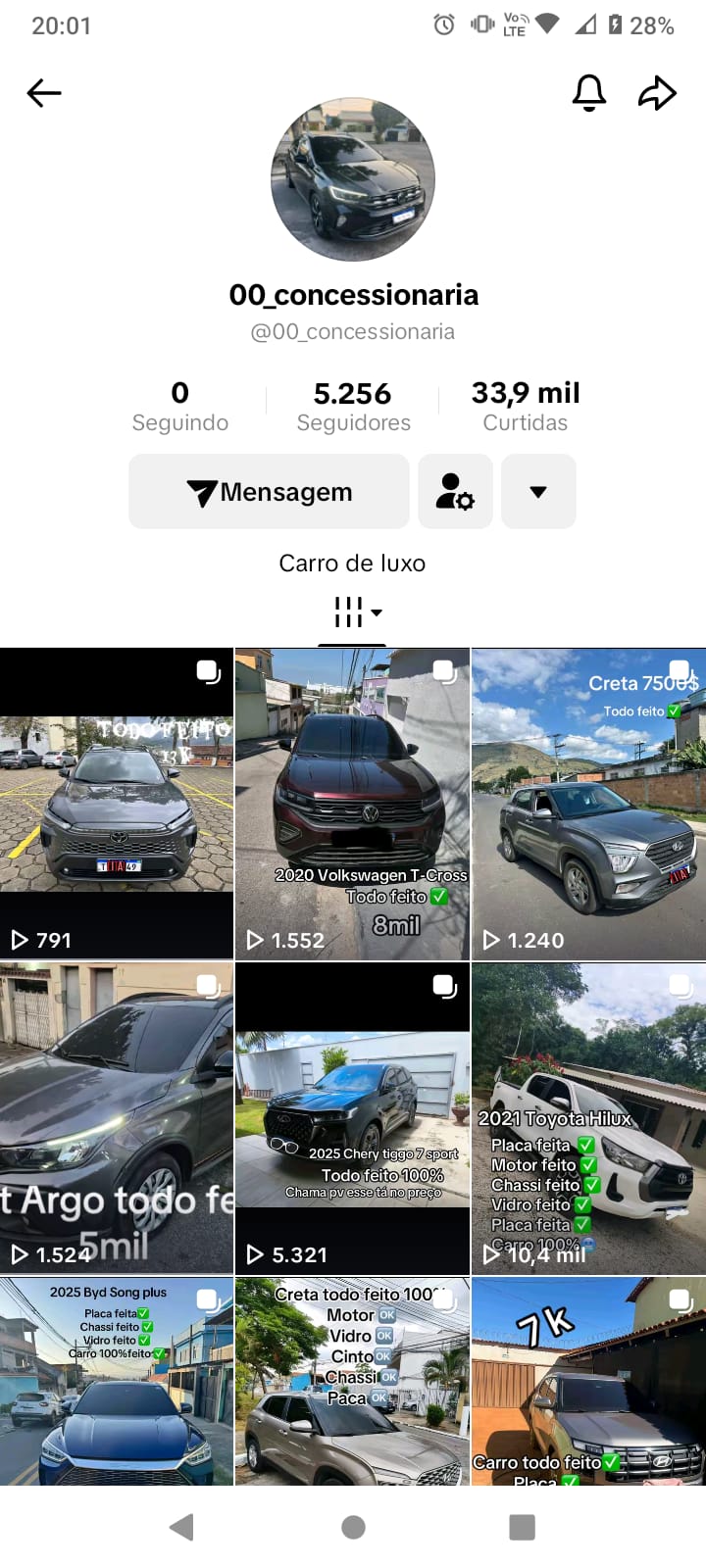This screenshot has height=1568, width=706.
Task: View the Seguidores list
Action: pos(353,406)
